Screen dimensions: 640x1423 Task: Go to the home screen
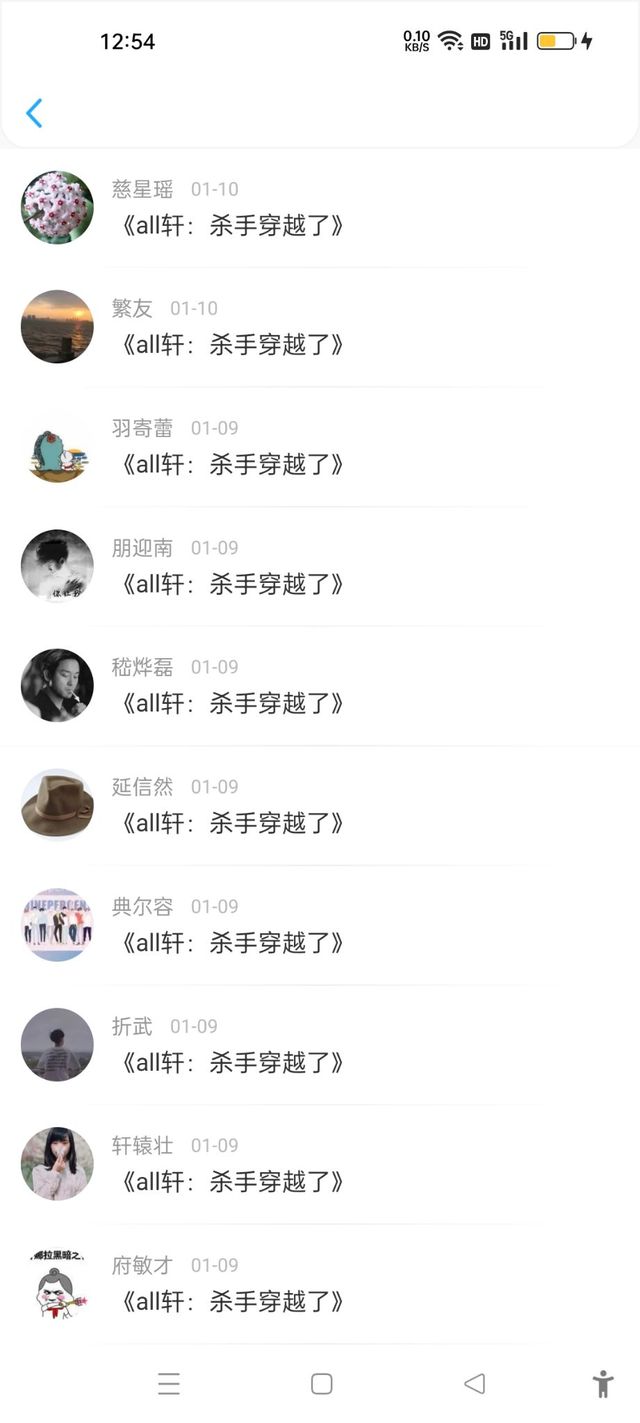(321, 1384)
